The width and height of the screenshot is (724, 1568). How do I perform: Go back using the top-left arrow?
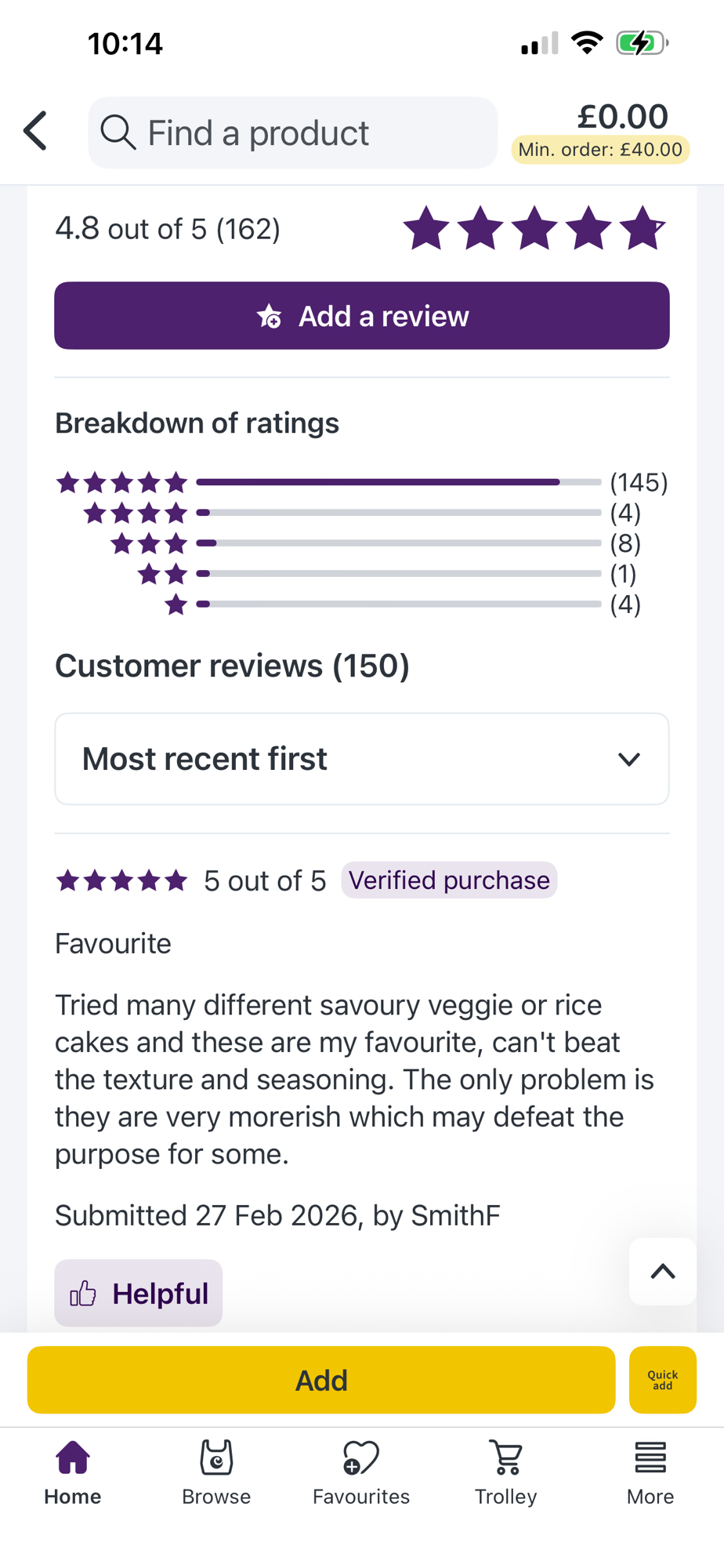pyautogui.click(x=36, y=131)
